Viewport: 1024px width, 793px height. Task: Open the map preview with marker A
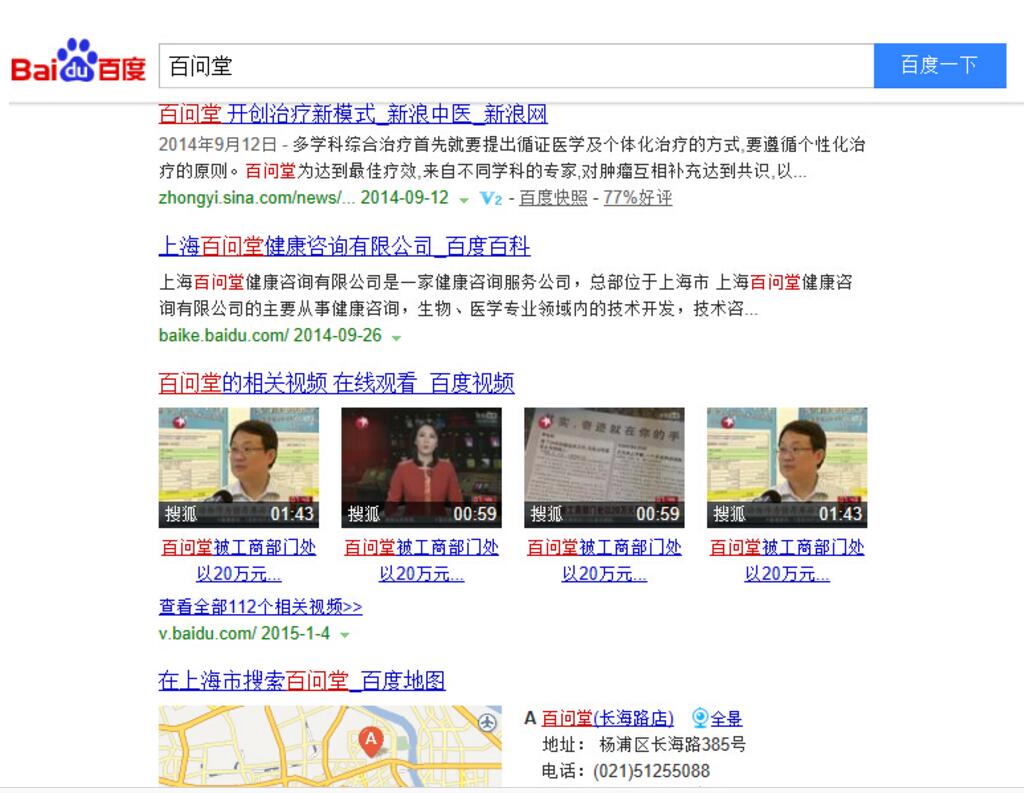(329, 745)
